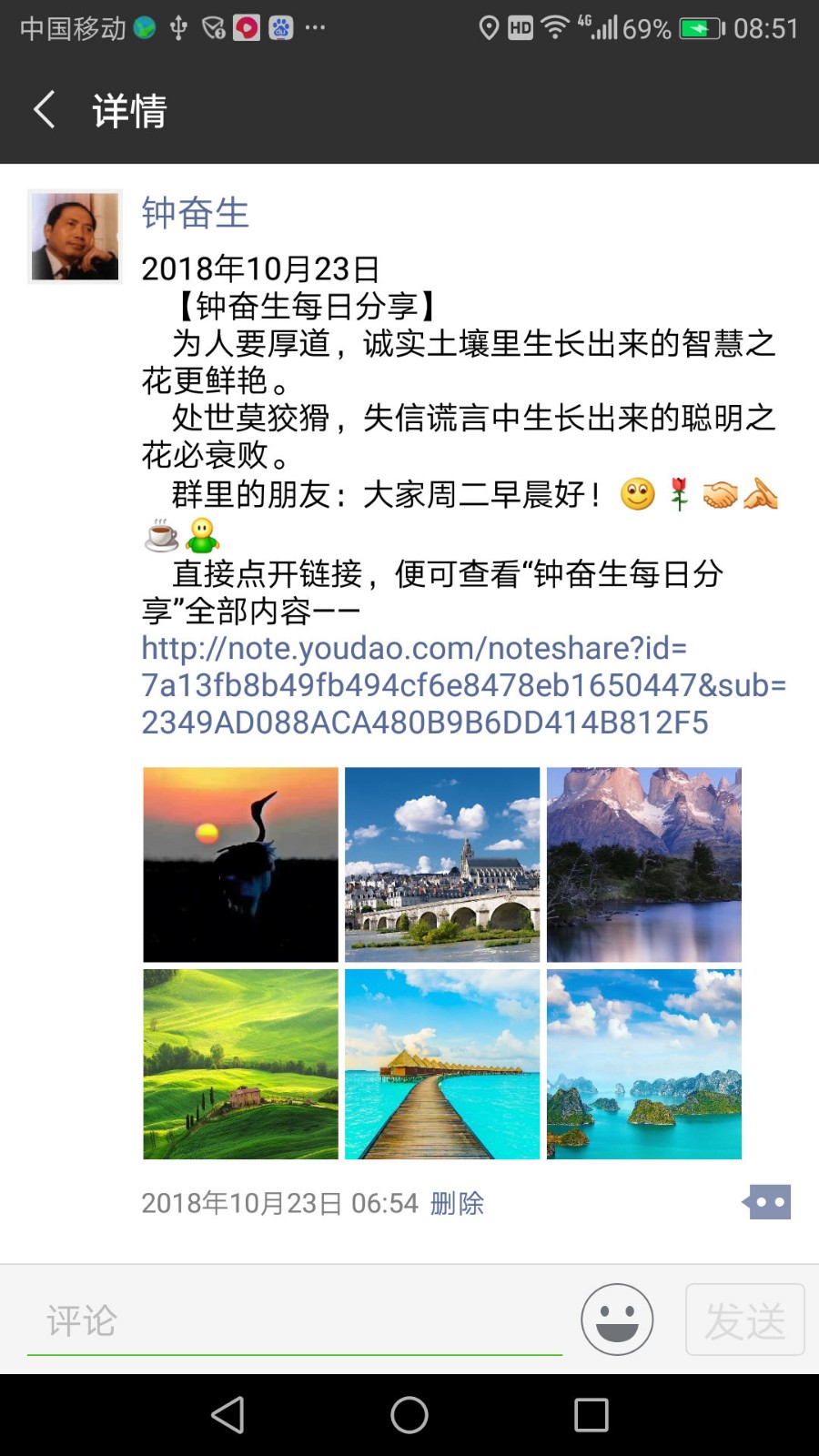Open the 钟奋生 name link
Image resolution: width=819 pixels, height=1456 pixels.
point(195,213)
